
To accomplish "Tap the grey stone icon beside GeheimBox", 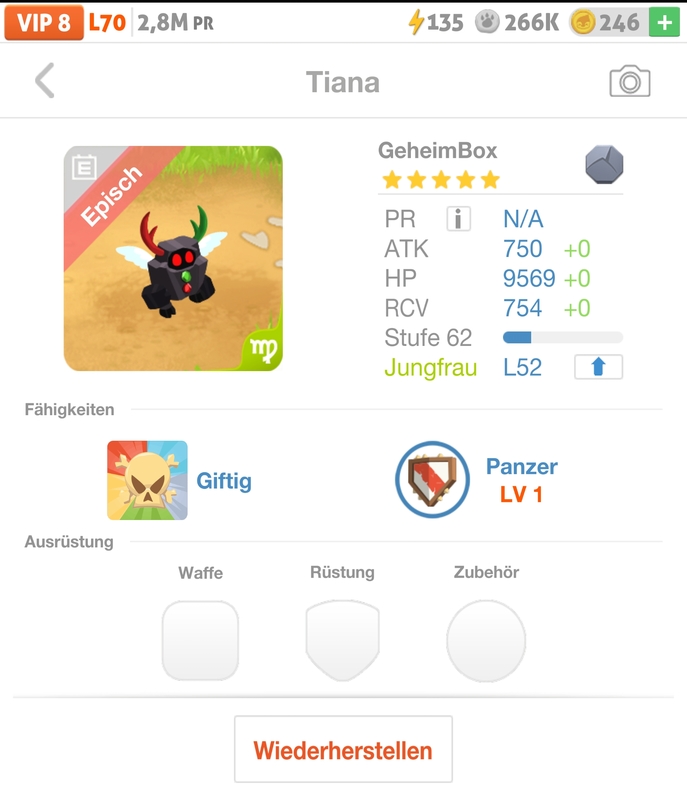I will 604,163.
